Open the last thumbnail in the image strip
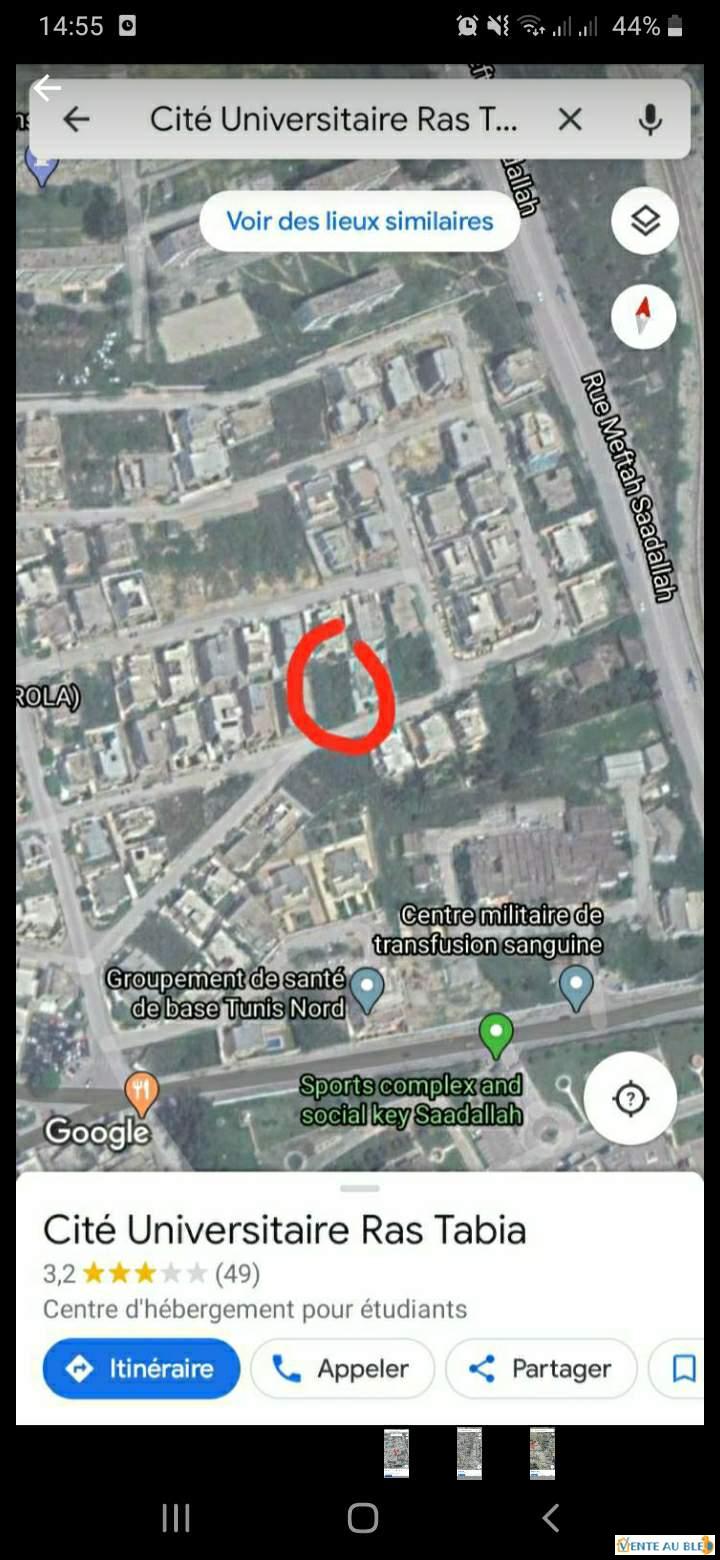The height and width of the screenshot is (1560, 720). click(542, 1453)
